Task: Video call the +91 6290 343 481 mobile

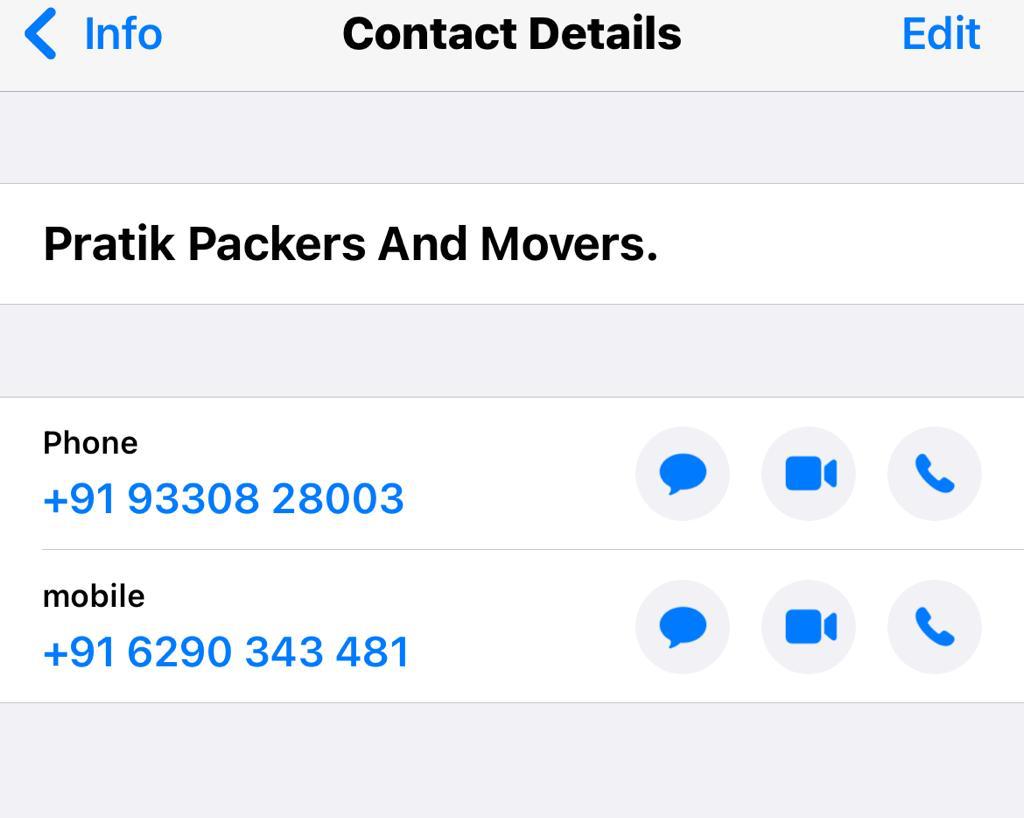Action: point(809,627)
